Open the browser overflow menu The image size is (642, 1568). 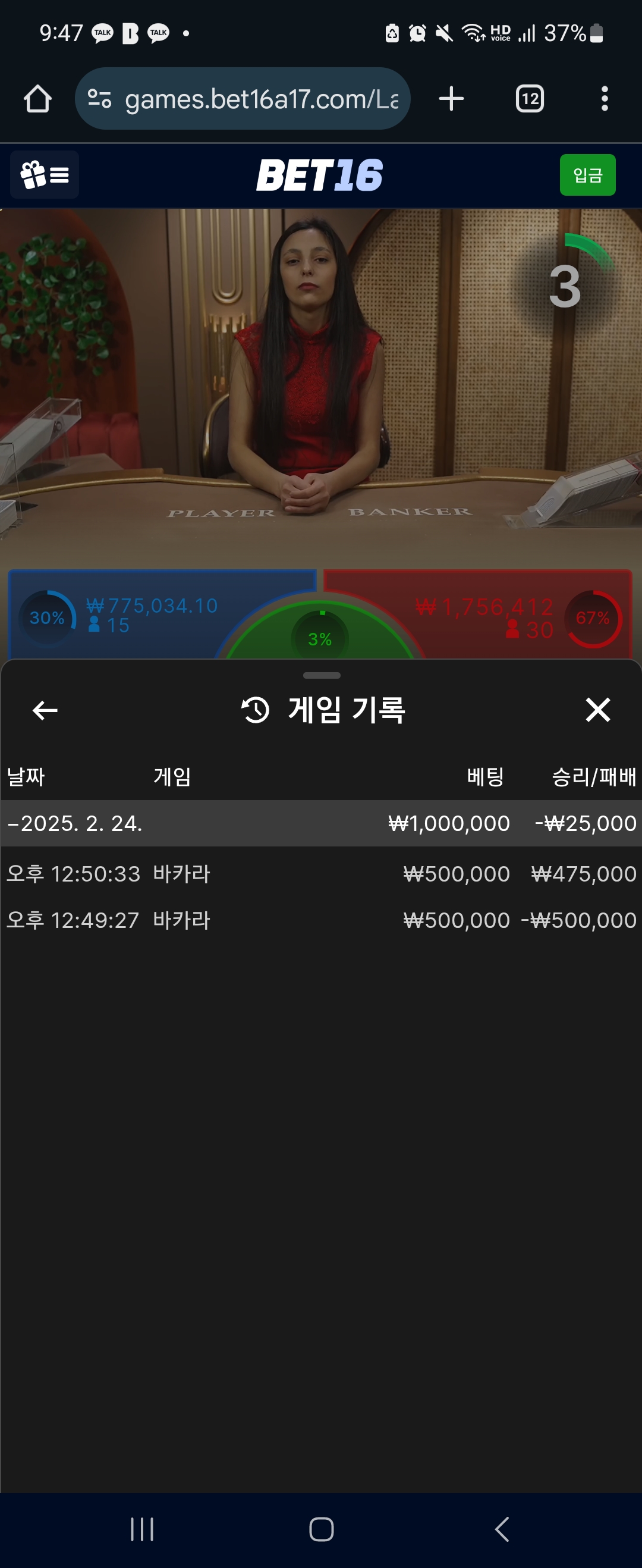(604, 99)
